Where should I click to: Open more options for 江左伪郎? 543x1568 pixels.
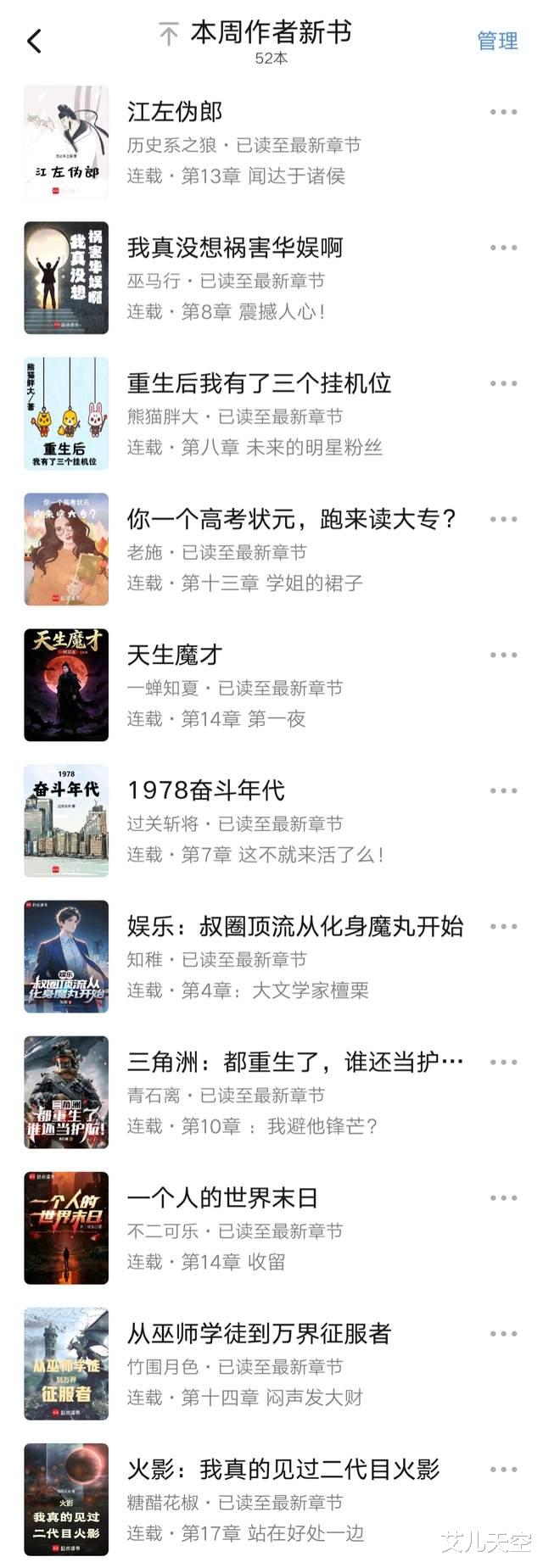click(503, 112)
